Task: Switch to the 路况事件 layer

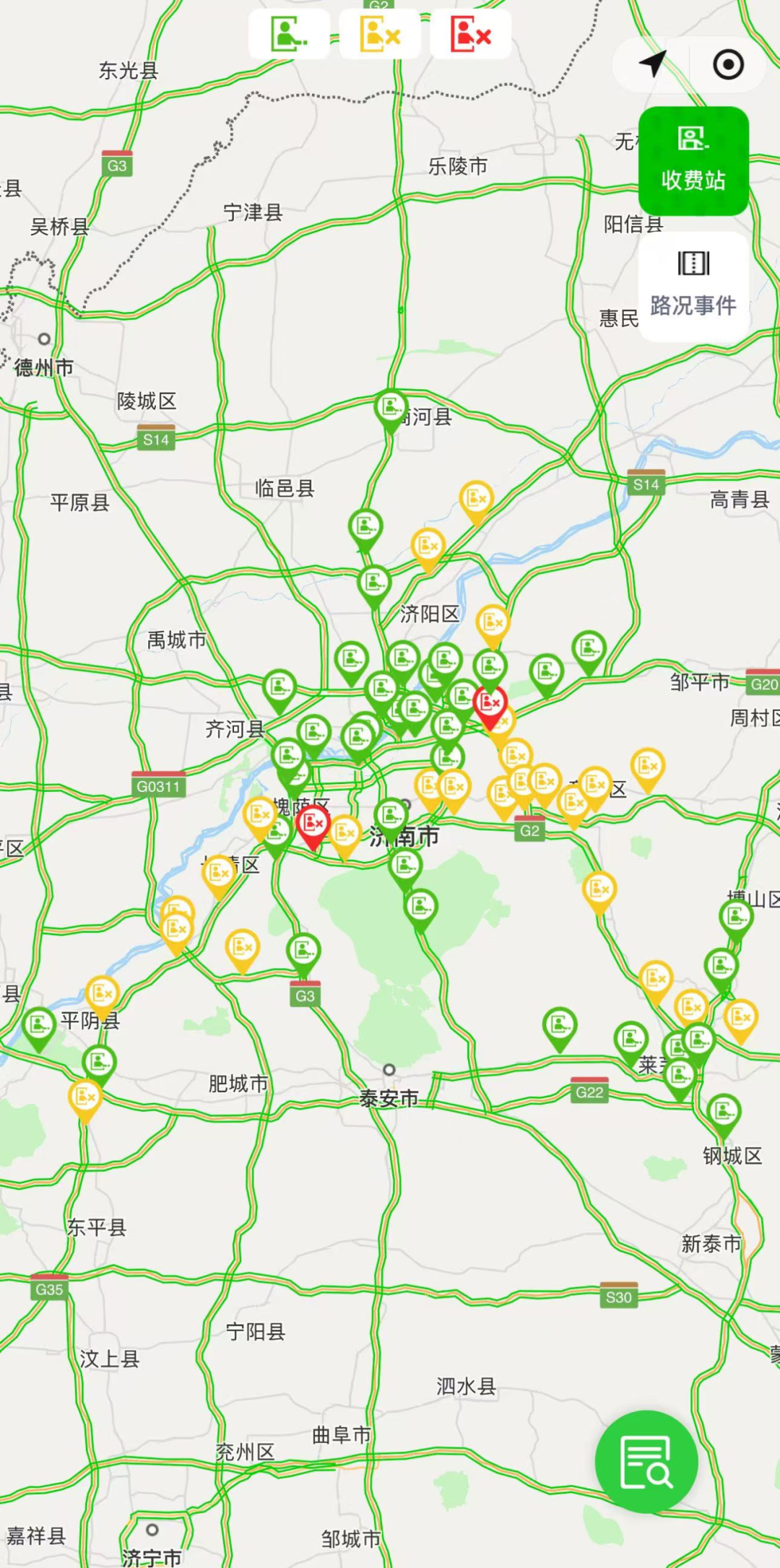Action: click(693, 286)
